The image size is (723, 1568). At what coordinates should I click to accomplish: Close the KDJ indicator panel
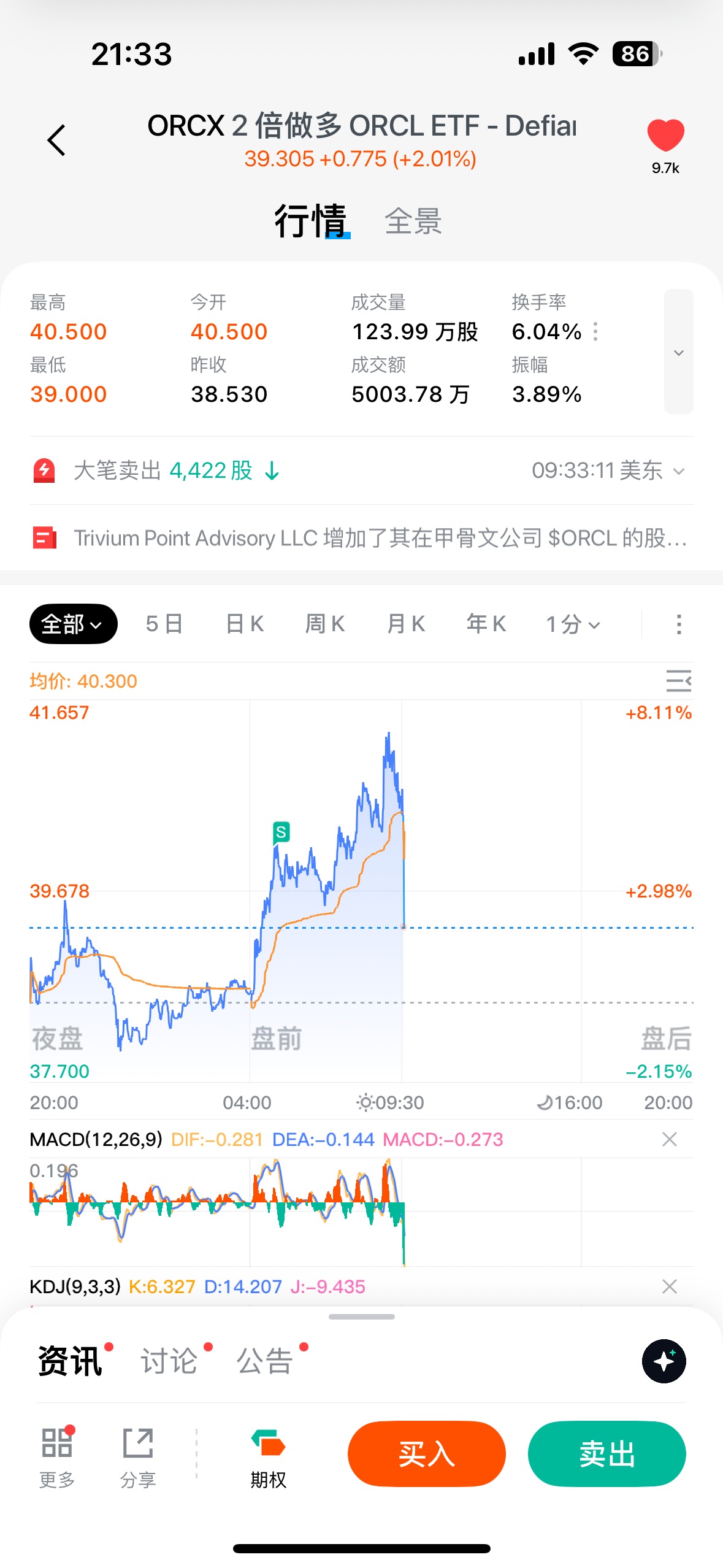pos(669,1286)
